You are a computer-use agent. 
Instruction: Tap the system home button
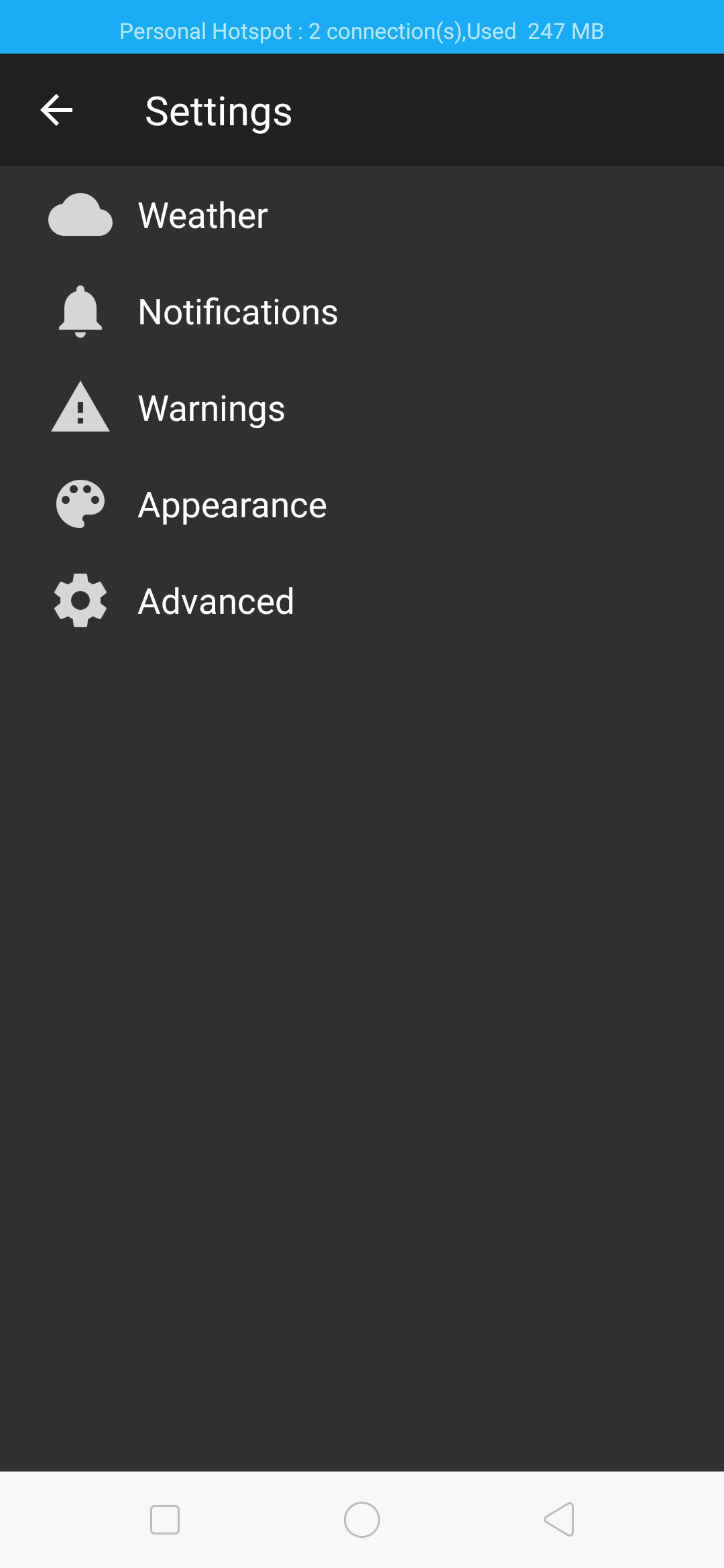pos(362,1520)
